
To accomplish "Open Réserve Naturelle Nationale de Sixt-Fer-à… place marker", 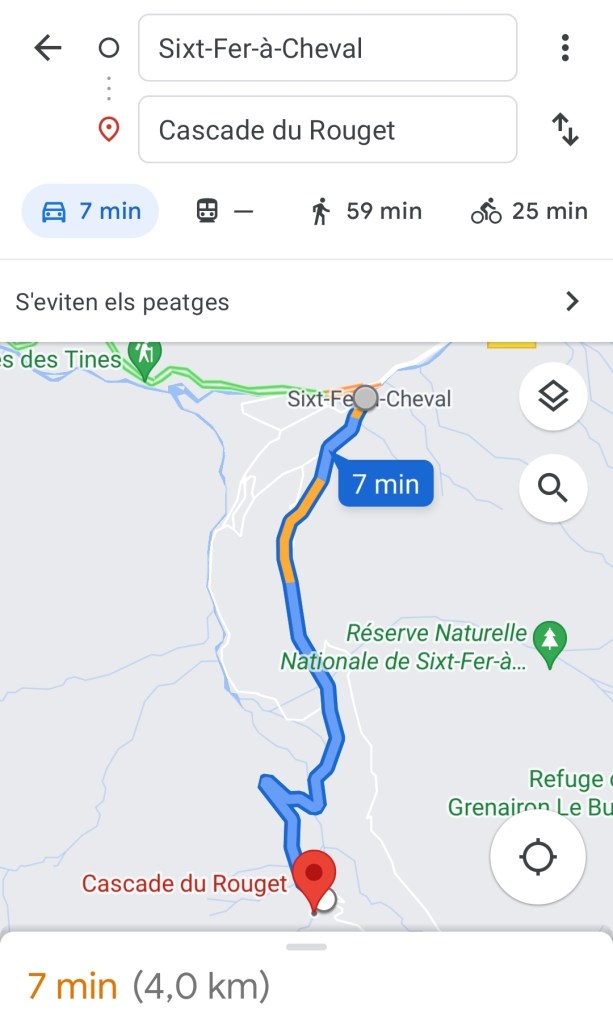I will tap(549, 639).
